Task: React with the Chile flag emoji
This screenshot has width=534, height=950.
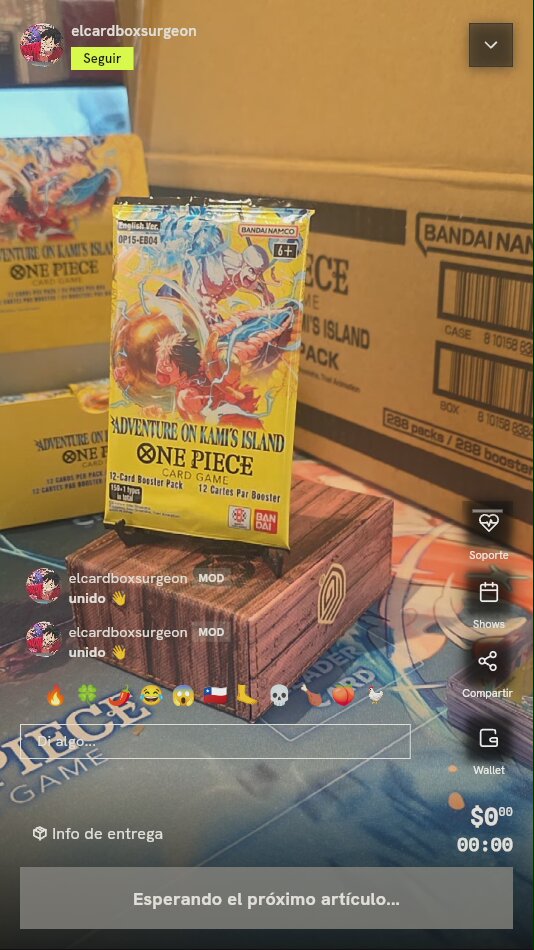Action: 215,696
